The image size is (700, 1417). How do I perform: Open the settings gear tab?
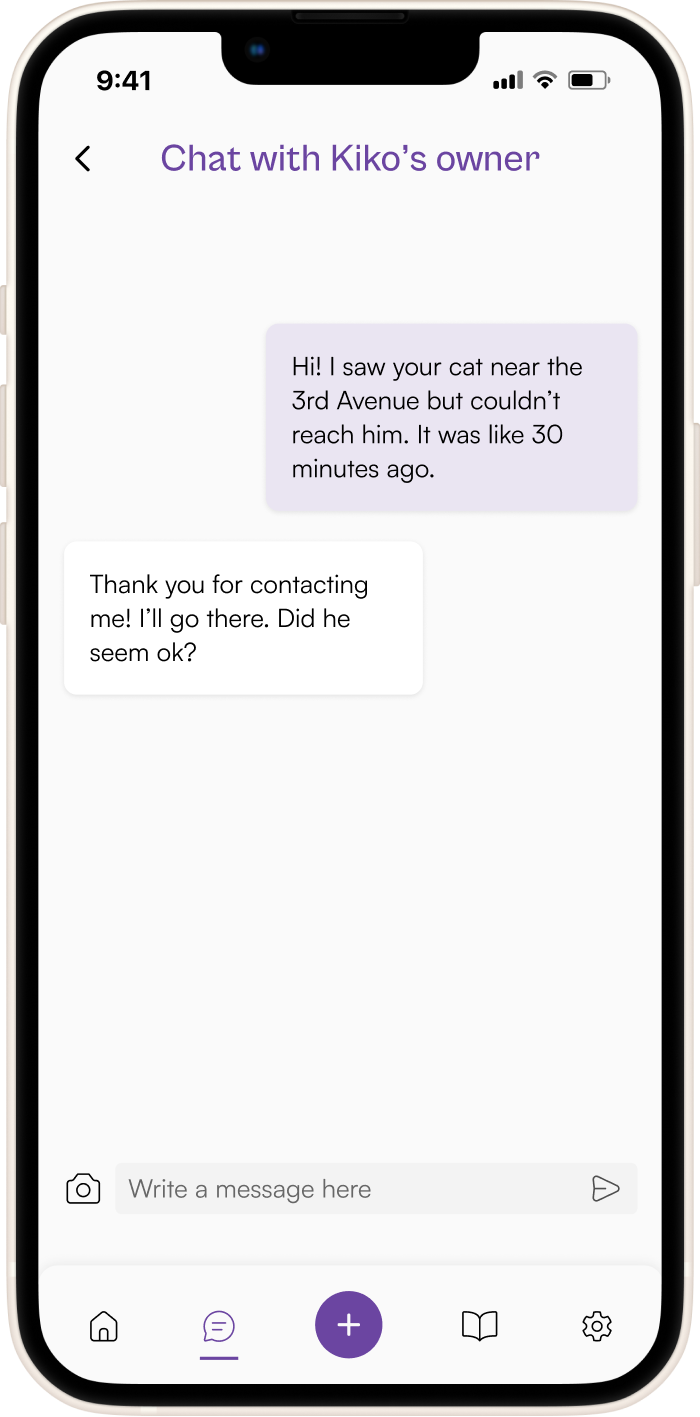pyautogui.click(x=596, y=1326)
